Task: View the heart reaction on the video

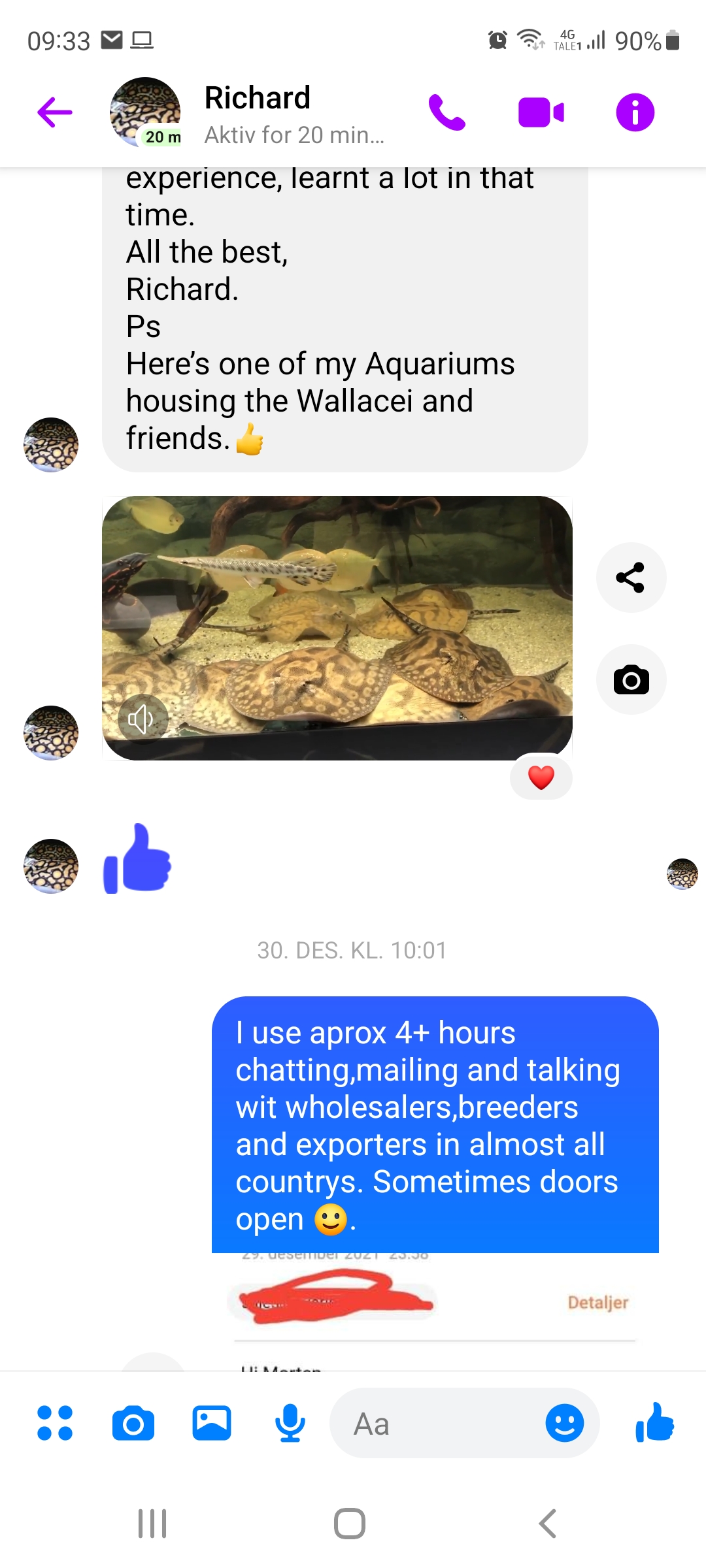Action: point(541,777)
